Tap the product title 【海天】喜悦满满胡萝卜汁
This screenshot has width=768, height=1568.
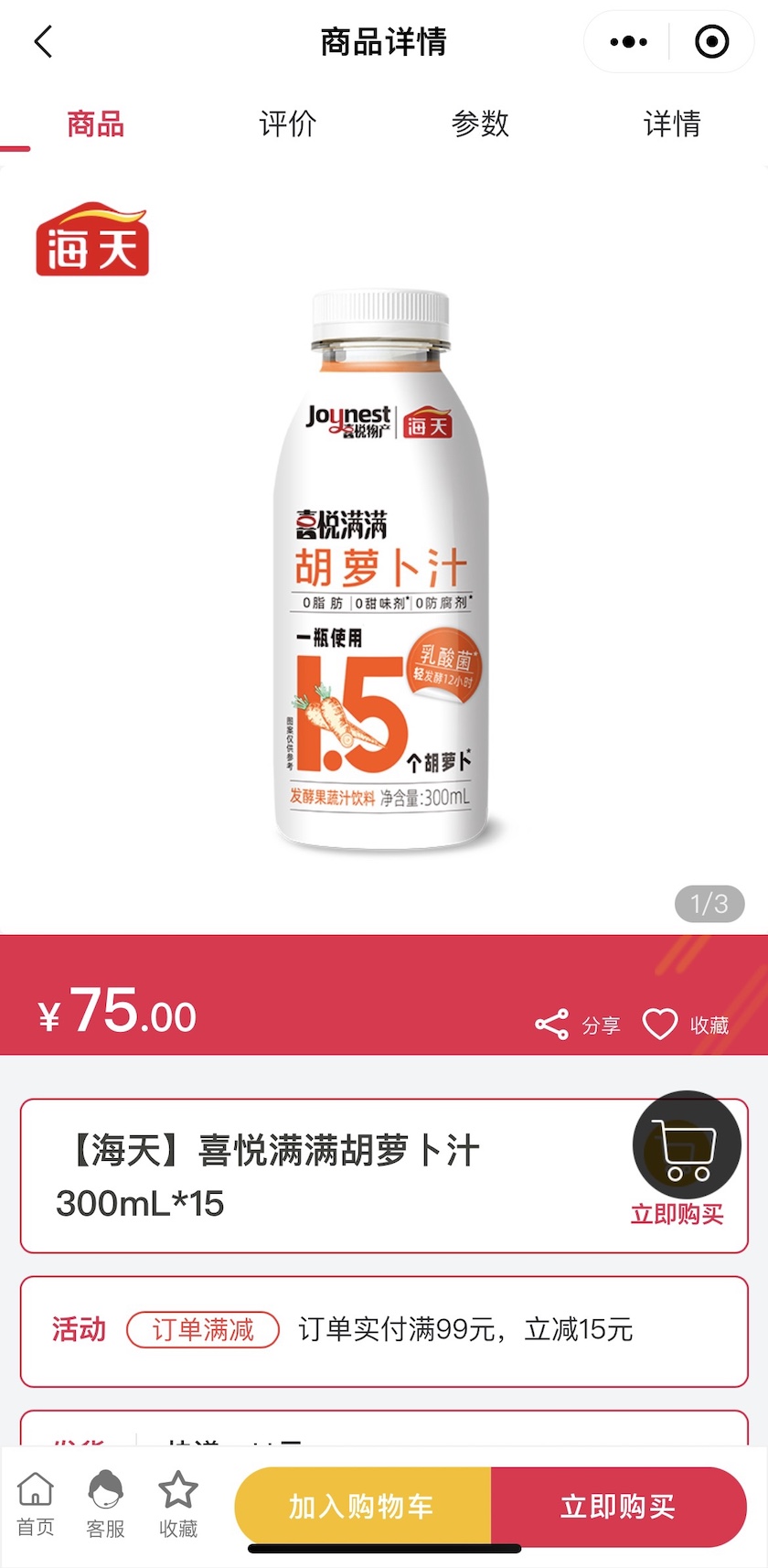[x=274, y=1152]
